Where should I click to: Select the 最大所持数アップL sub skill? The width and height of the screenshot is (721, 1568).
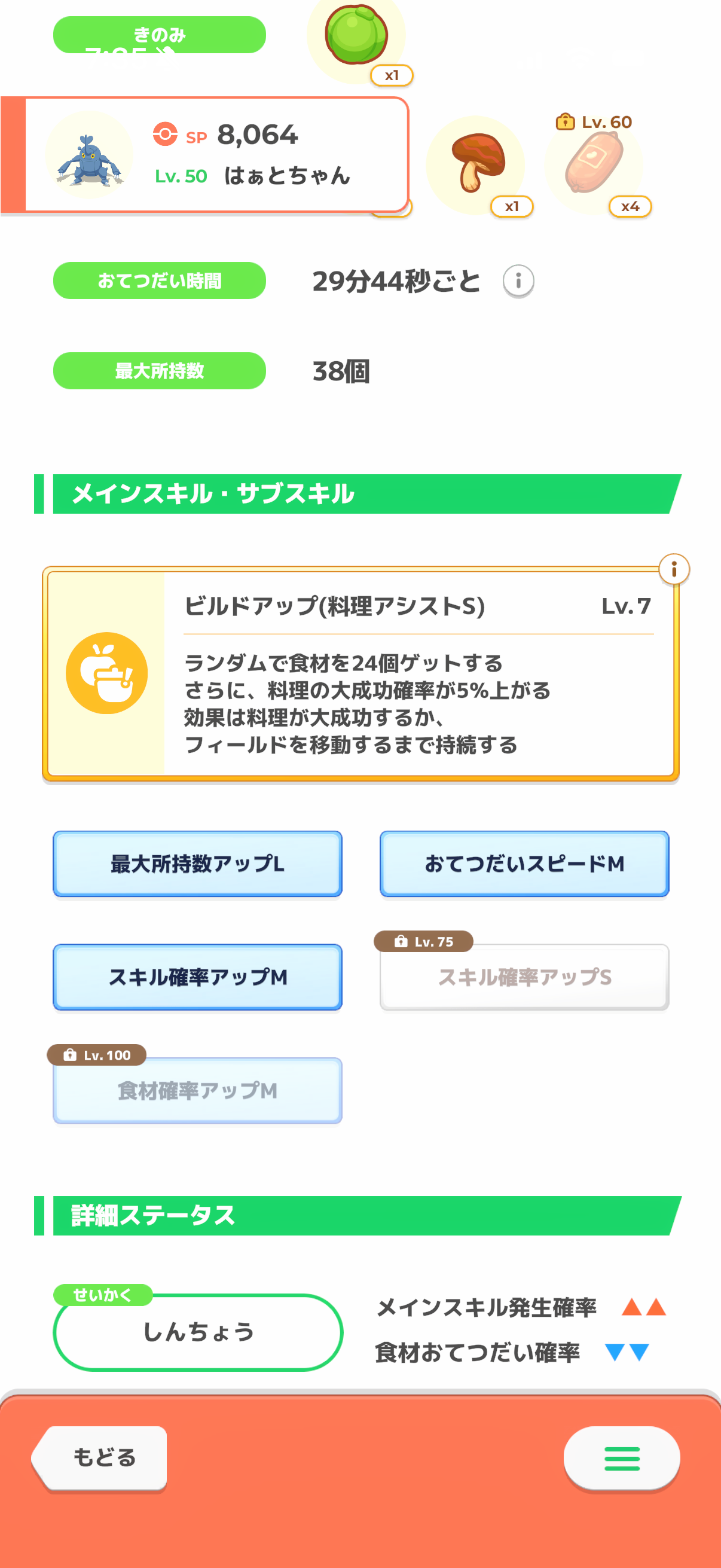point(197,864)
